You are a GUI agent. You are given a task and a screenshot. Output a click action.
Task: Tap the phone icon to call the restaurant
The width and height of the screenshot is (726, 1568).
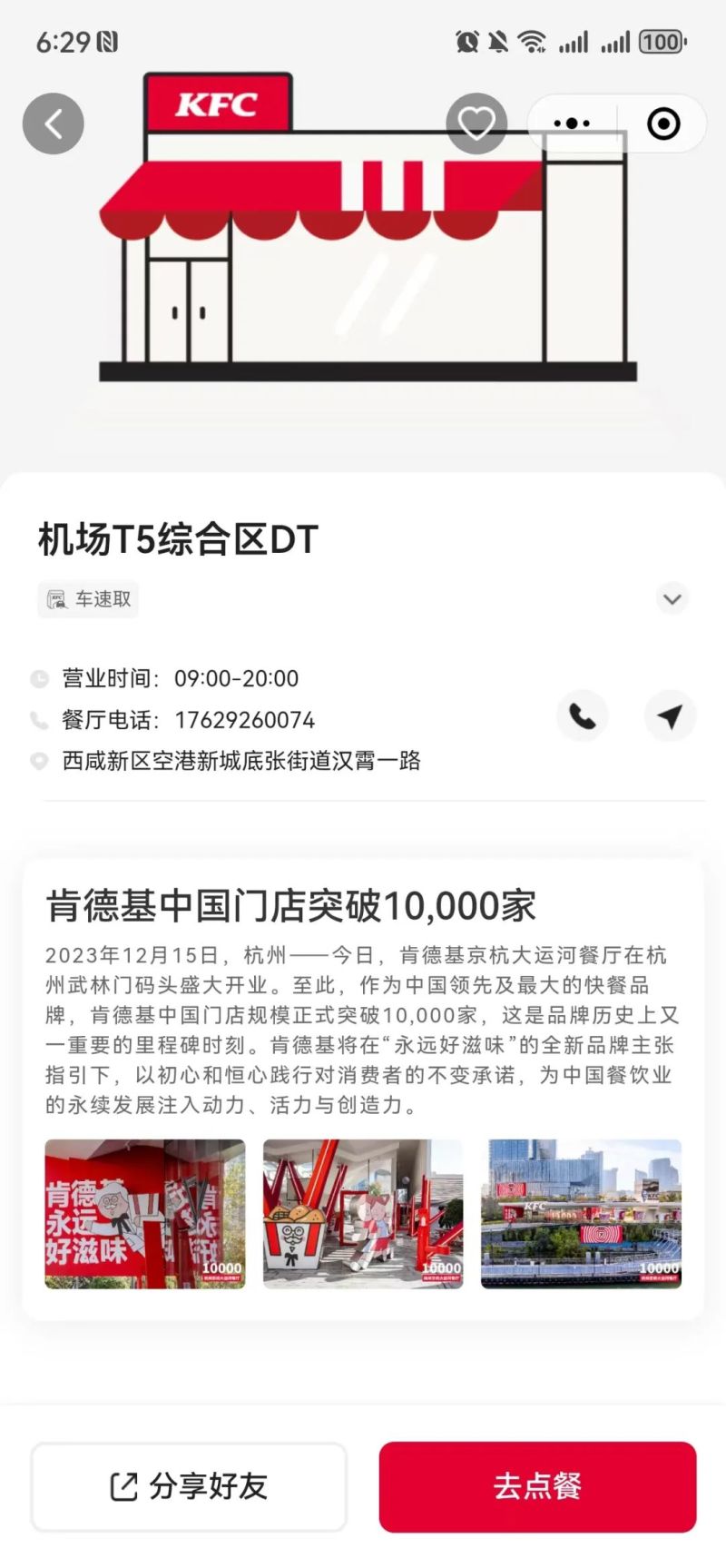[x=582, y=716]
